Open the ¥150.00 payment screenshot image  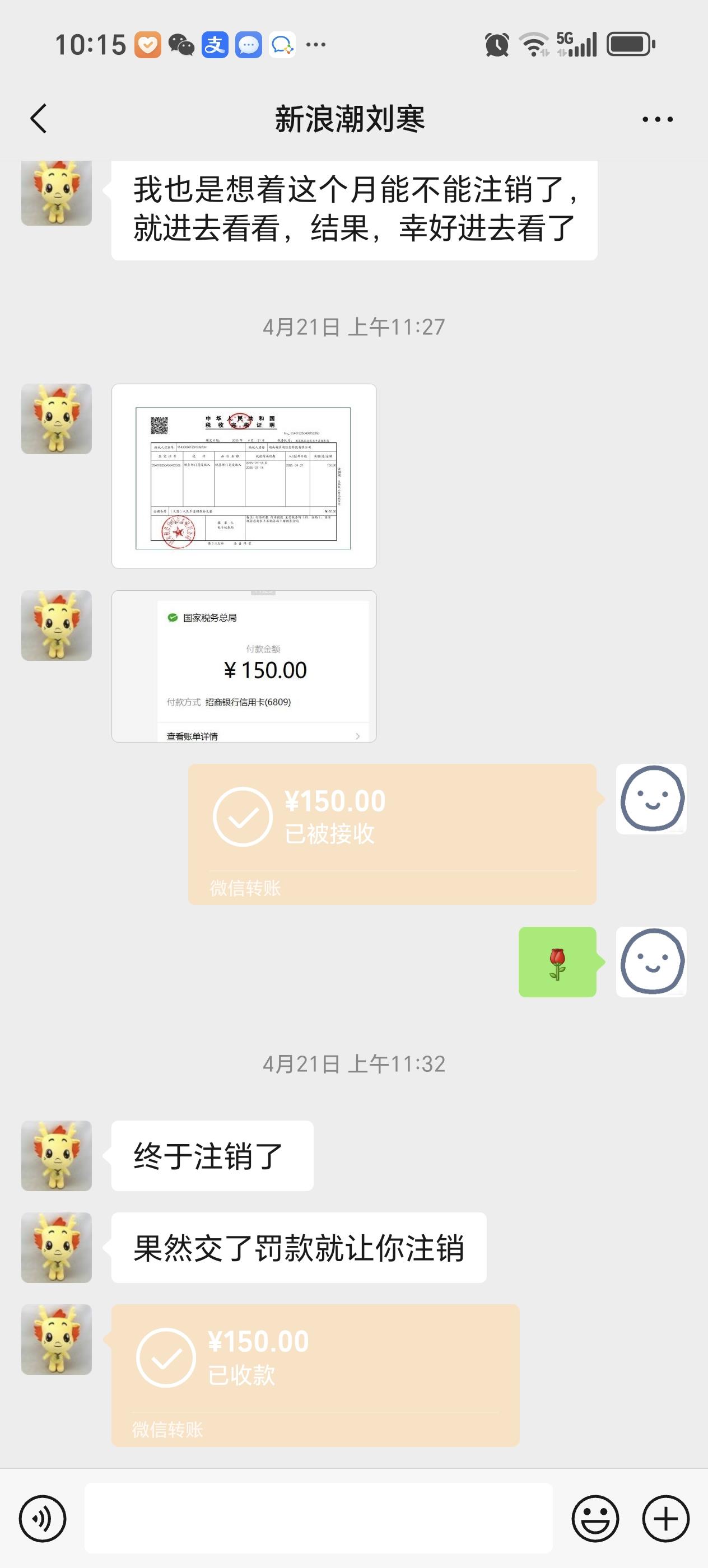pos(244,666)
